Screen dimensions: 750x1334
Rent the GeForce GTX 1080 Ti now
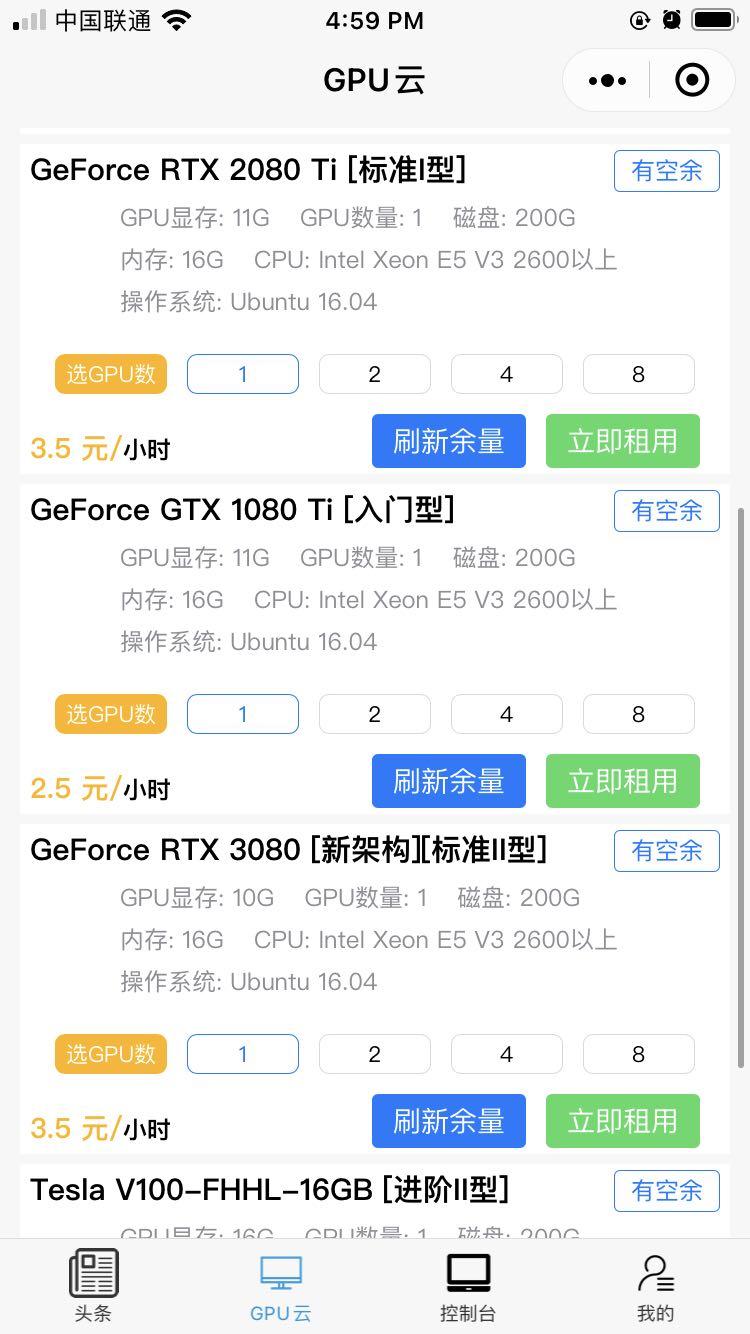click(x=623, y=781)
